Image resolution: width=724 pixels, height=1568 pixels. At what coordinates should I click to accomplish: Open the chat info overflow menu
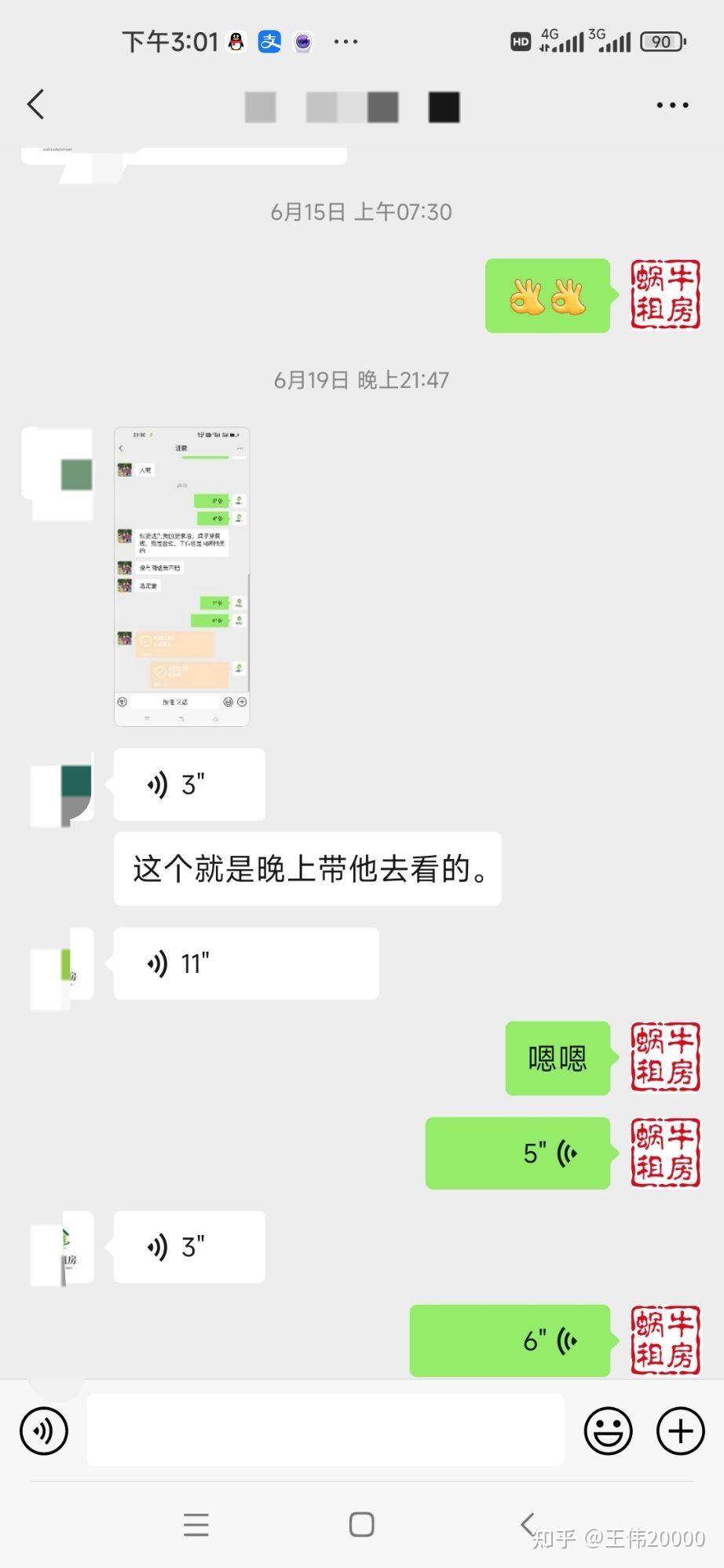[x=672, y=104]
